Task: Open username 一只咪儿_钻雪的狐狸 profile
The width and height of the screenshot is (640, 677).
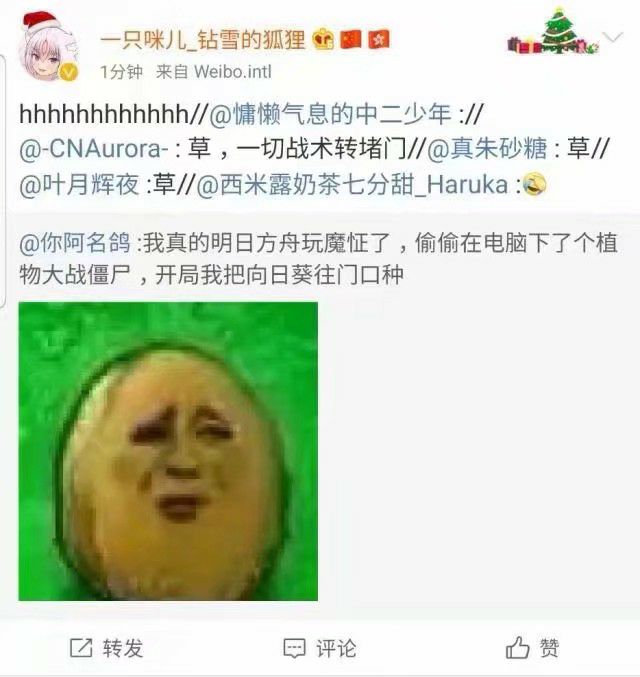Action: pos(213,39)
